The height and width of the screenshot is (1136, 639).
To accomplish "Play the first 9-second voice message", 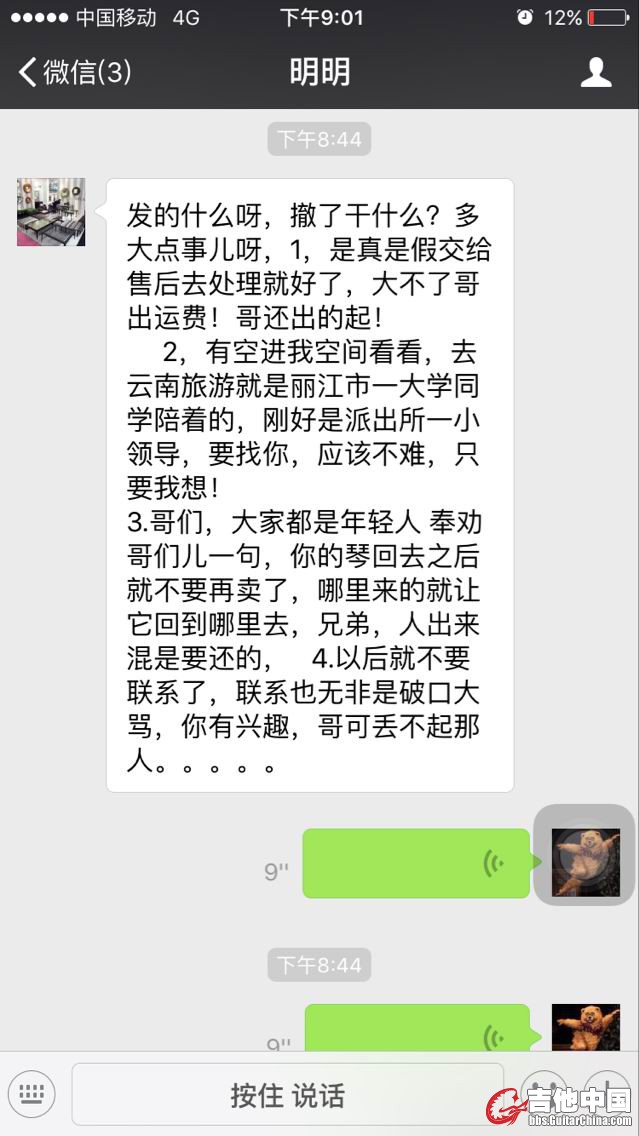I will pyautogui.click(x=416, y=863).
